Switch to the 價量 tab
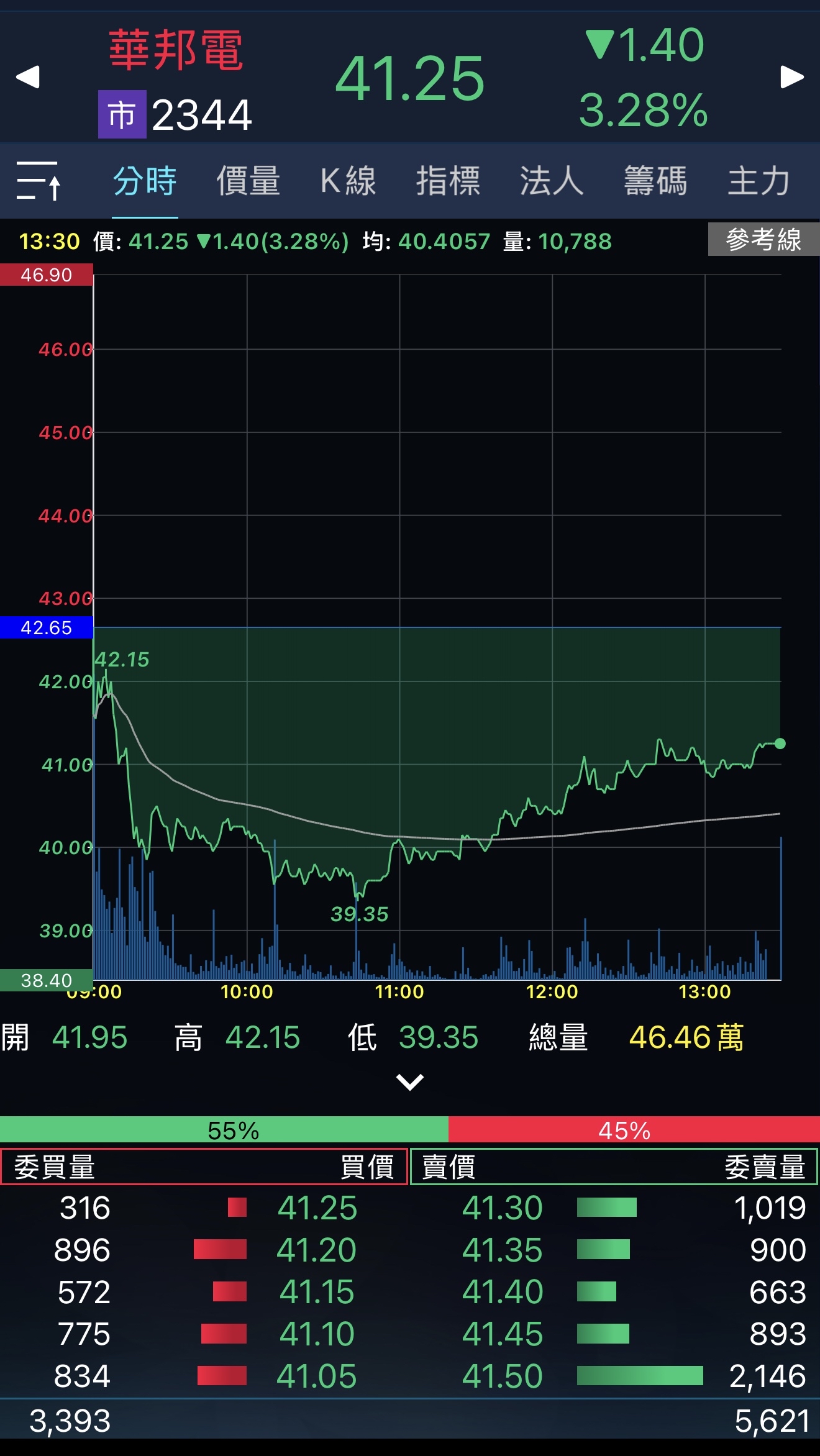Screen dimensions: 820x1456 248,181
